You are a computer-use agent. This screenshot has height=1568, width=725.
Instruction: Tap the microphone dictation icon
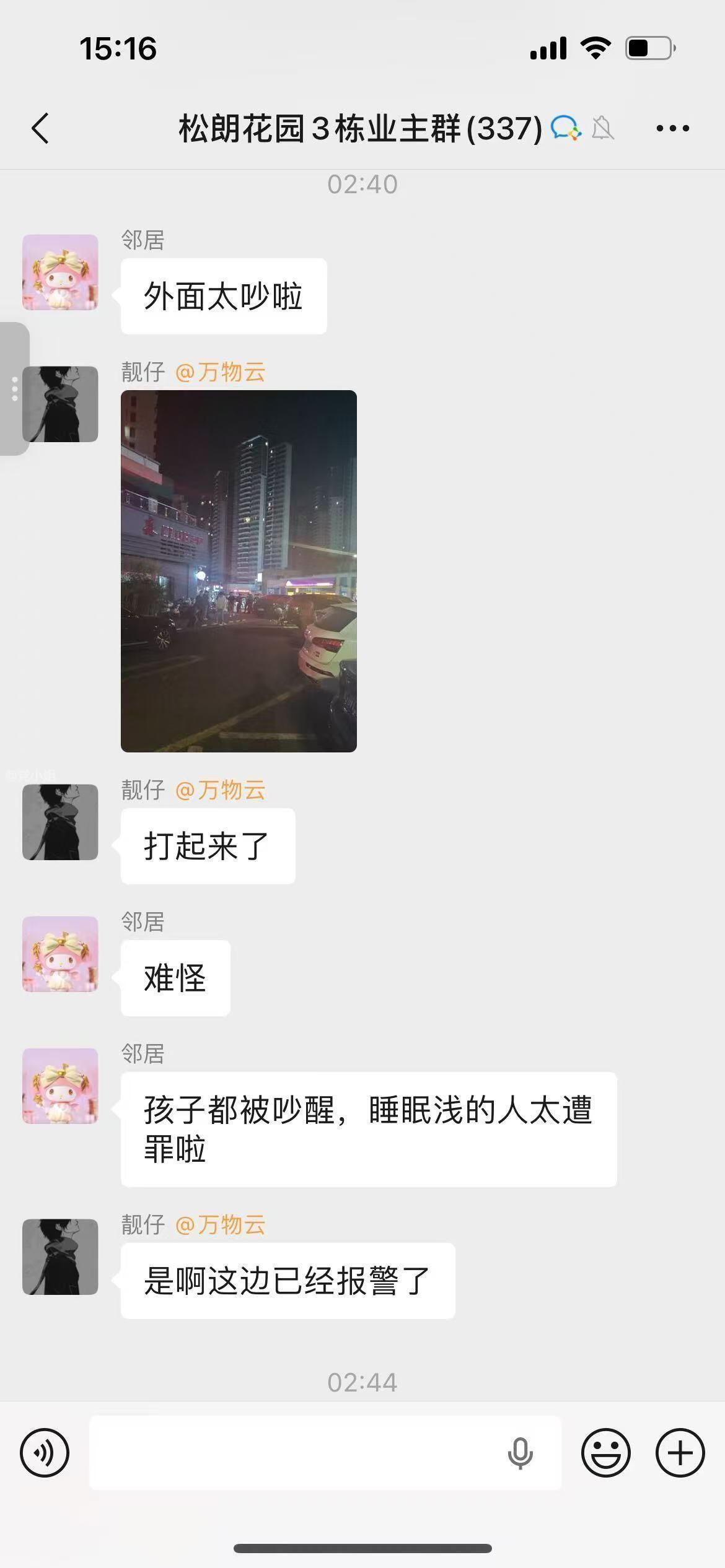pos(520,1453)
